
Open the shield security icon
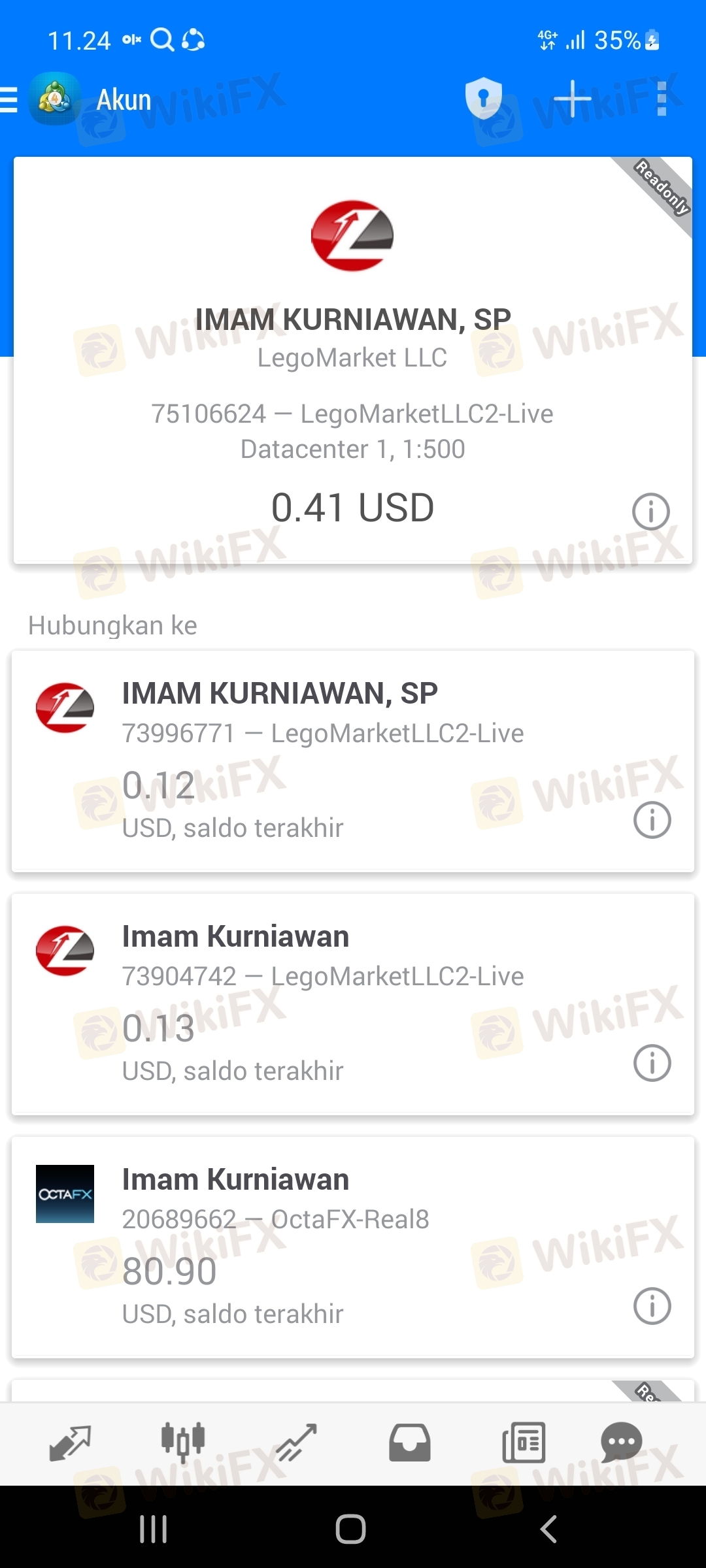pos(483,99)
